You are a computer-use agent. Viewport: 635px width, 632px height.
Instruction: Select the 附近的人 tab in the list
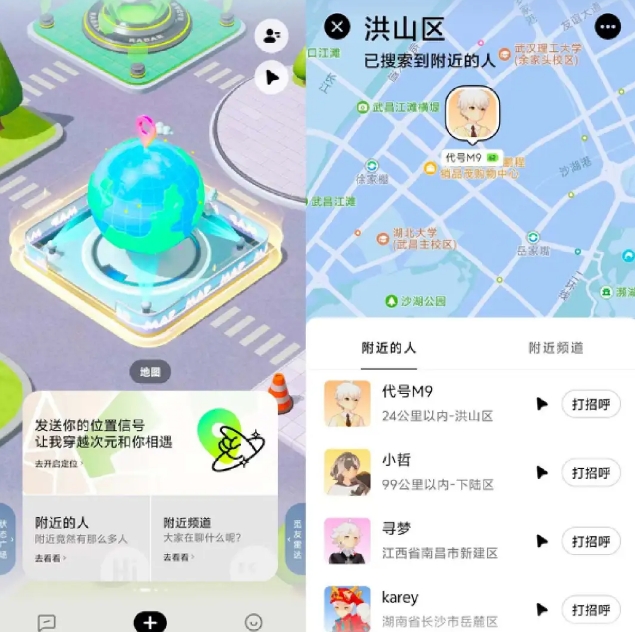(389, 348)
